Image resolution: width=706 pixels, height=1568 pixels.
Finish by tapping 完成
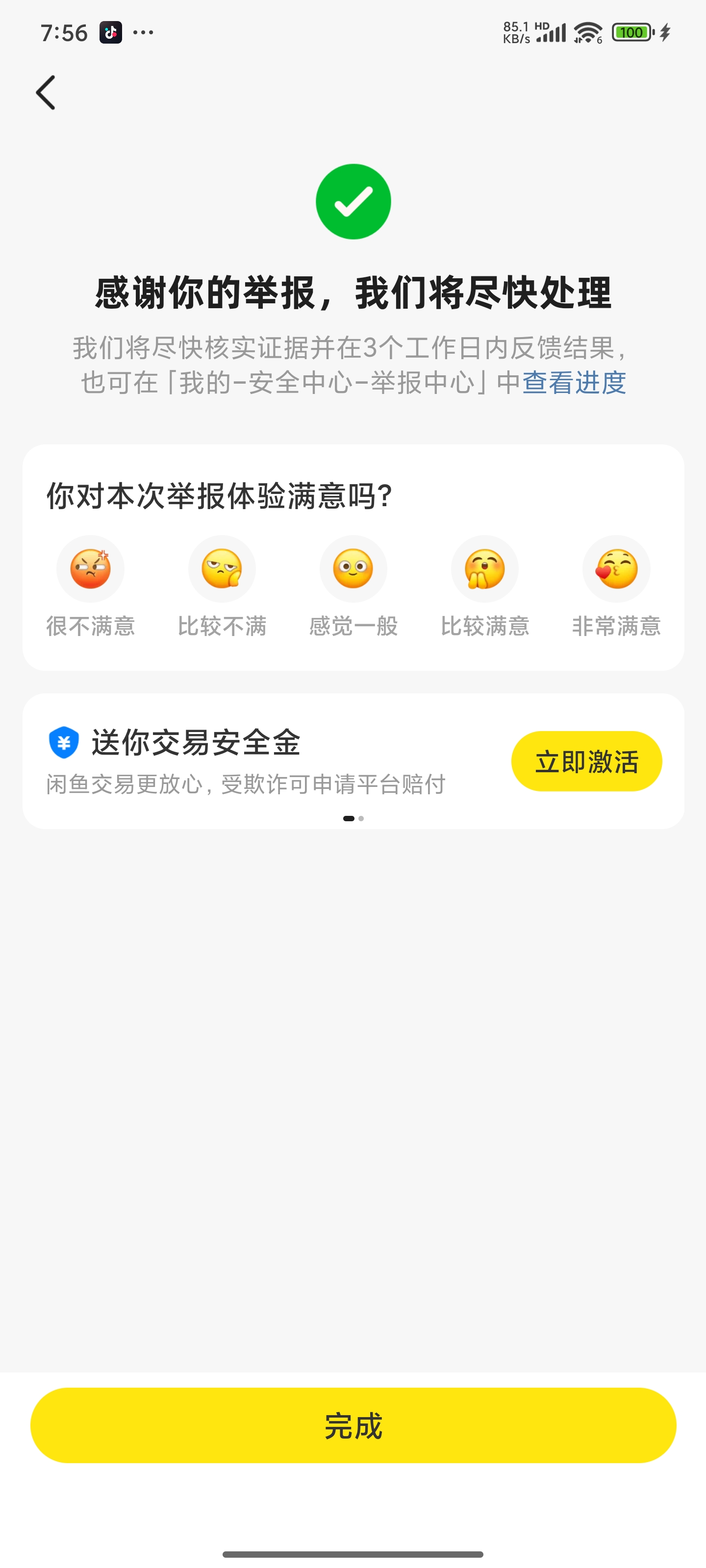tap(353, 1425)
